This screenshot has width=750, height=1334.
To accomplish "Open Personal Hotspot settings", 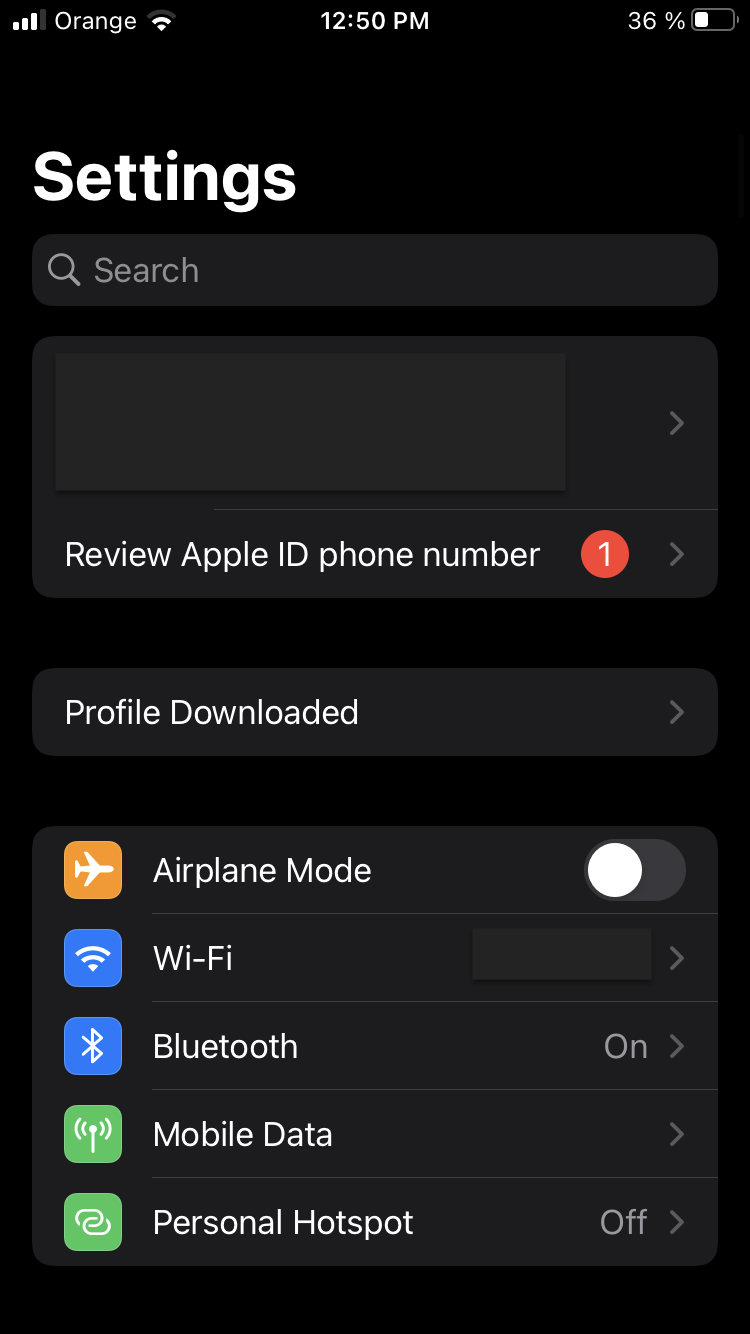I will (374, 1222).
